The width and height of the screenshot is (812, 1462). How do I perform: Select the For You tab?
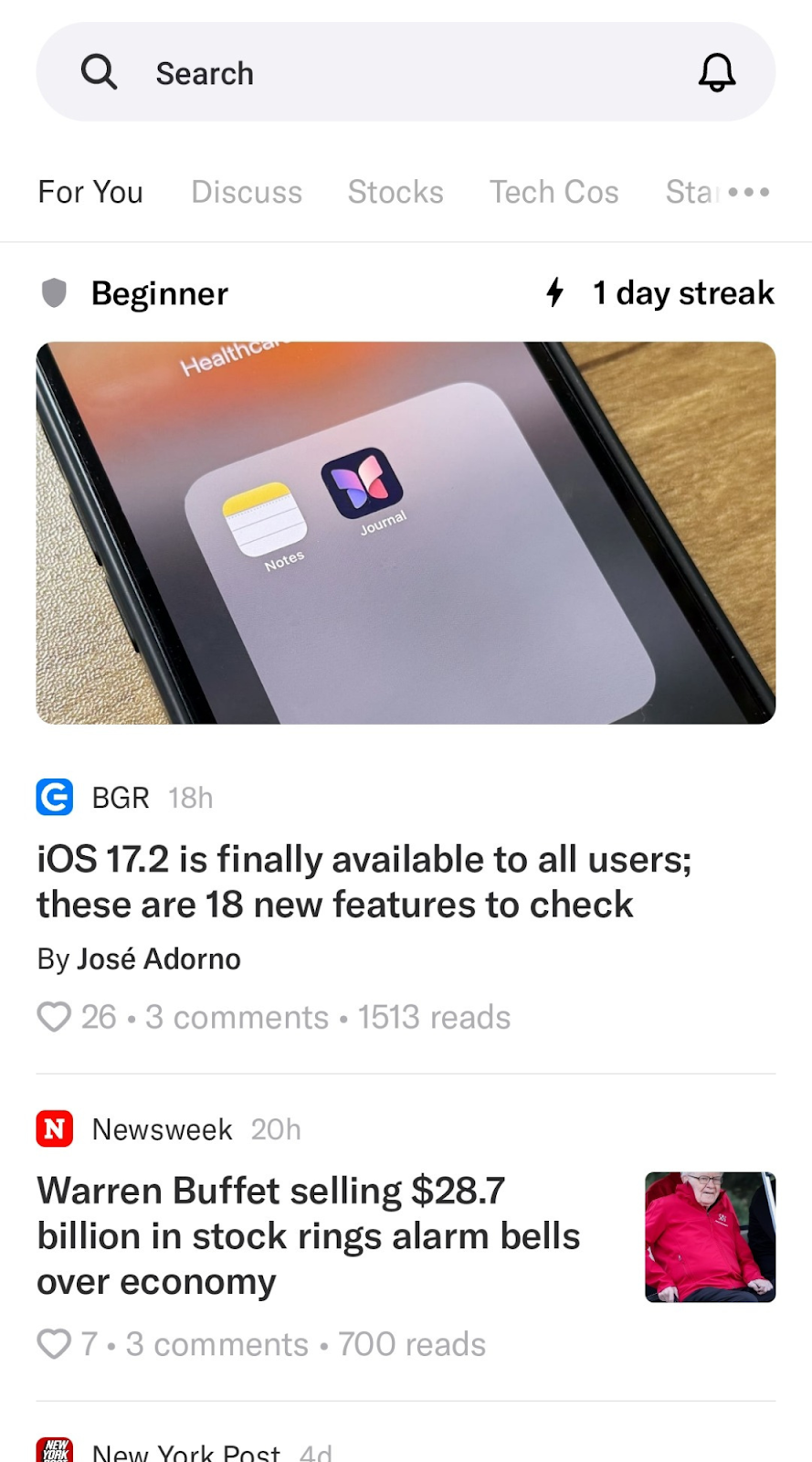point(90,192)
